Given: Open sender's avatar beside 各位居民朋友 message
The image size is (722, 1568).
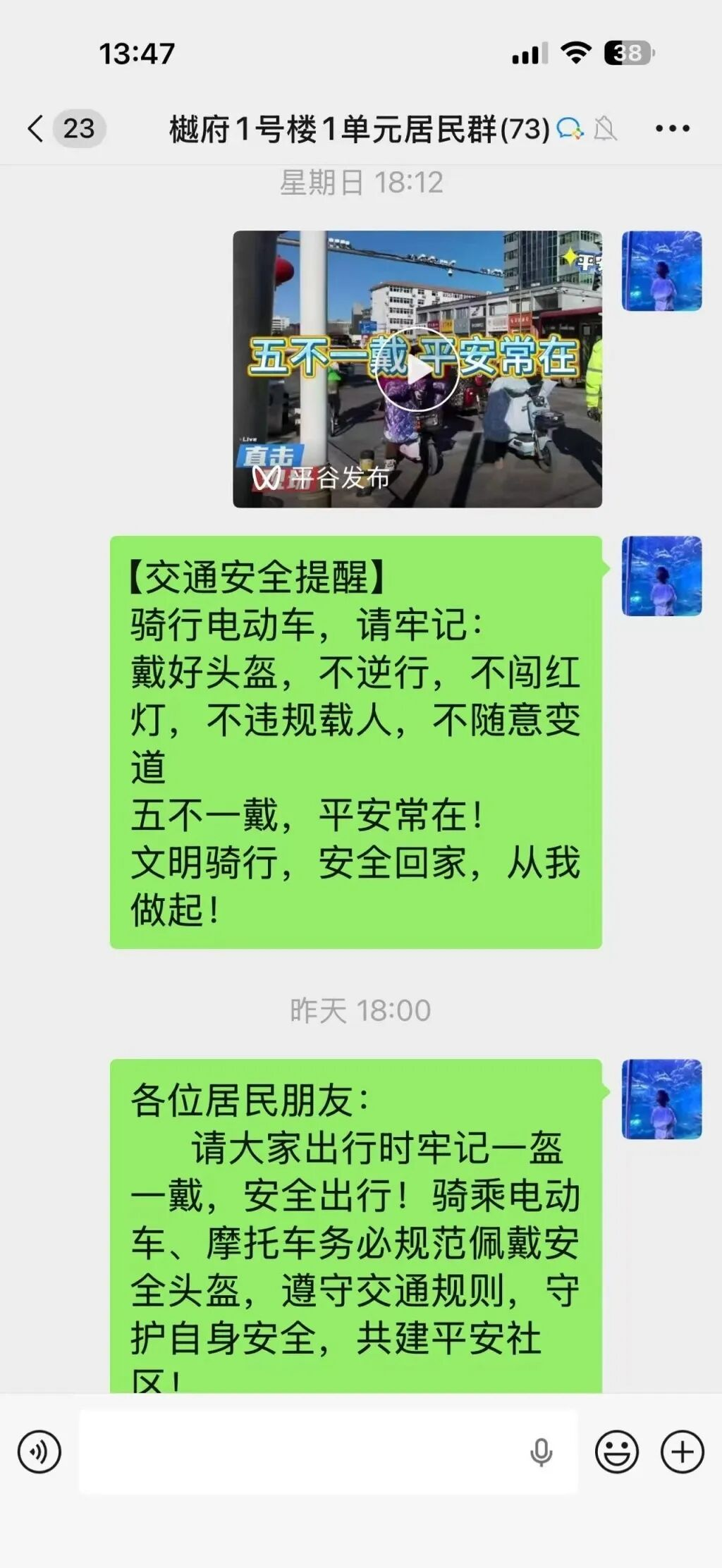Looking at the screenshot, I should tap(661, 1099).
